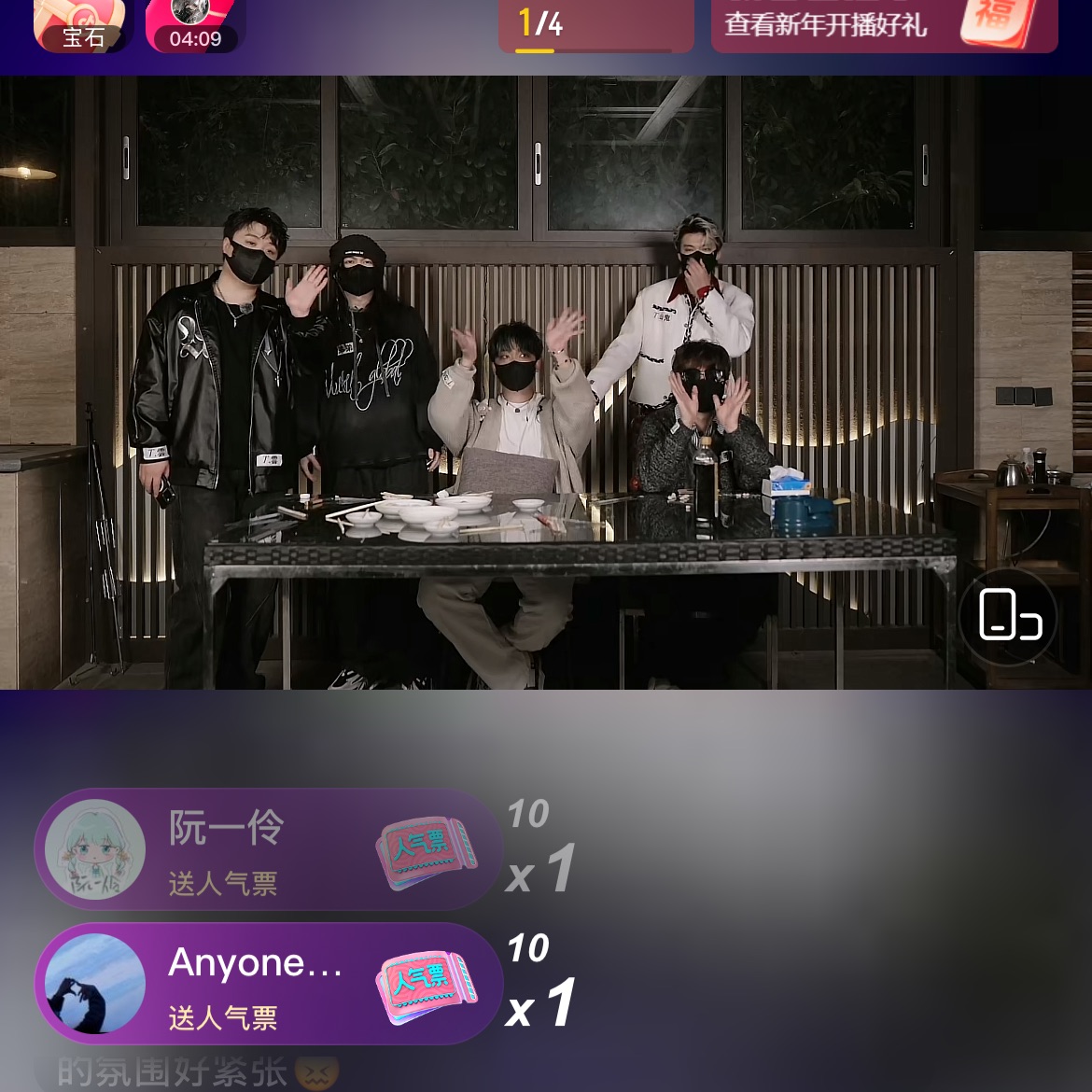The height and width of the screenshot is (1092, 1092).
Task: Open the 04:09 countdown reward icon
Action: (x=195, y=25)
